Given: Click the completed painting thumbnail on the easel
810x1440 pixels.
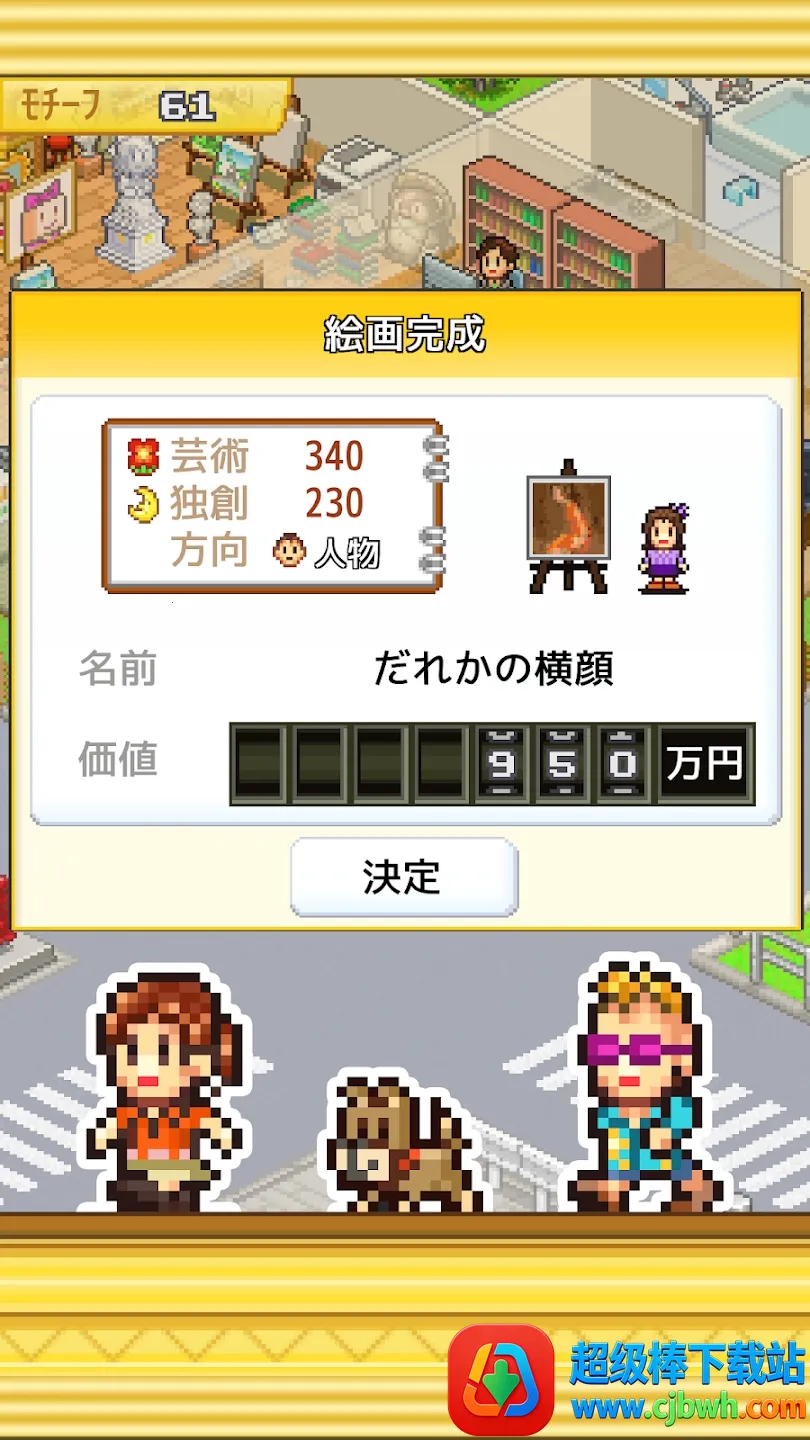Looking at the screenshot, I should (x=566, y=517).
